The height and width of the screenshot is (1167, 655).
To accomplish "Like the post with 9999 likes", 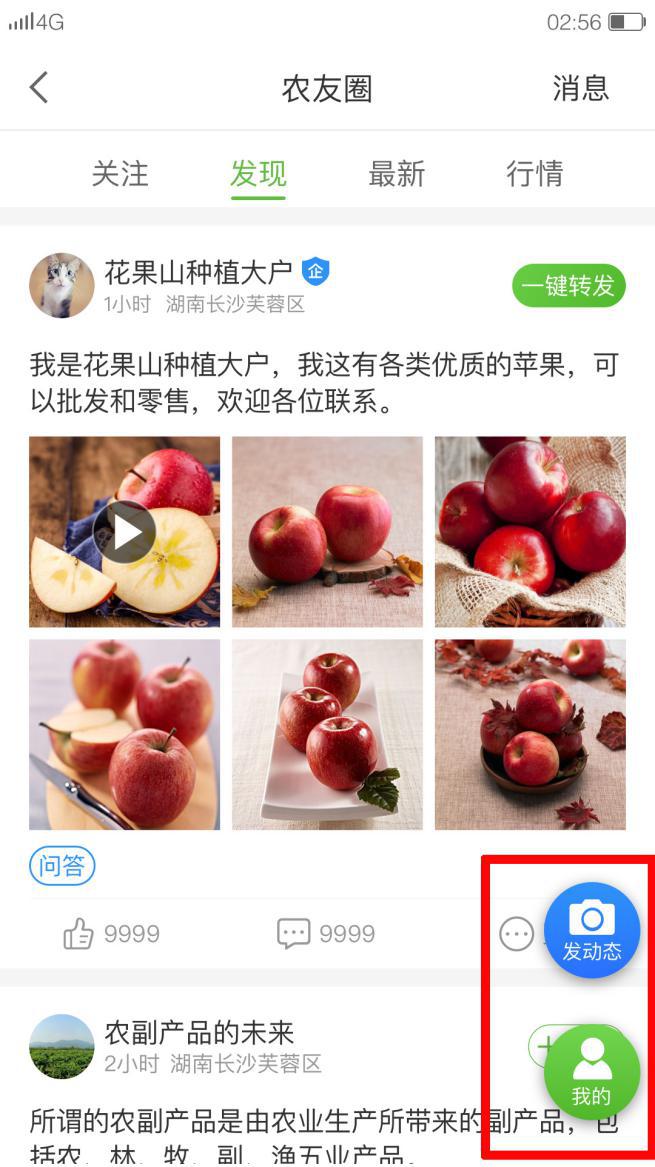I will tap(80, 934).
